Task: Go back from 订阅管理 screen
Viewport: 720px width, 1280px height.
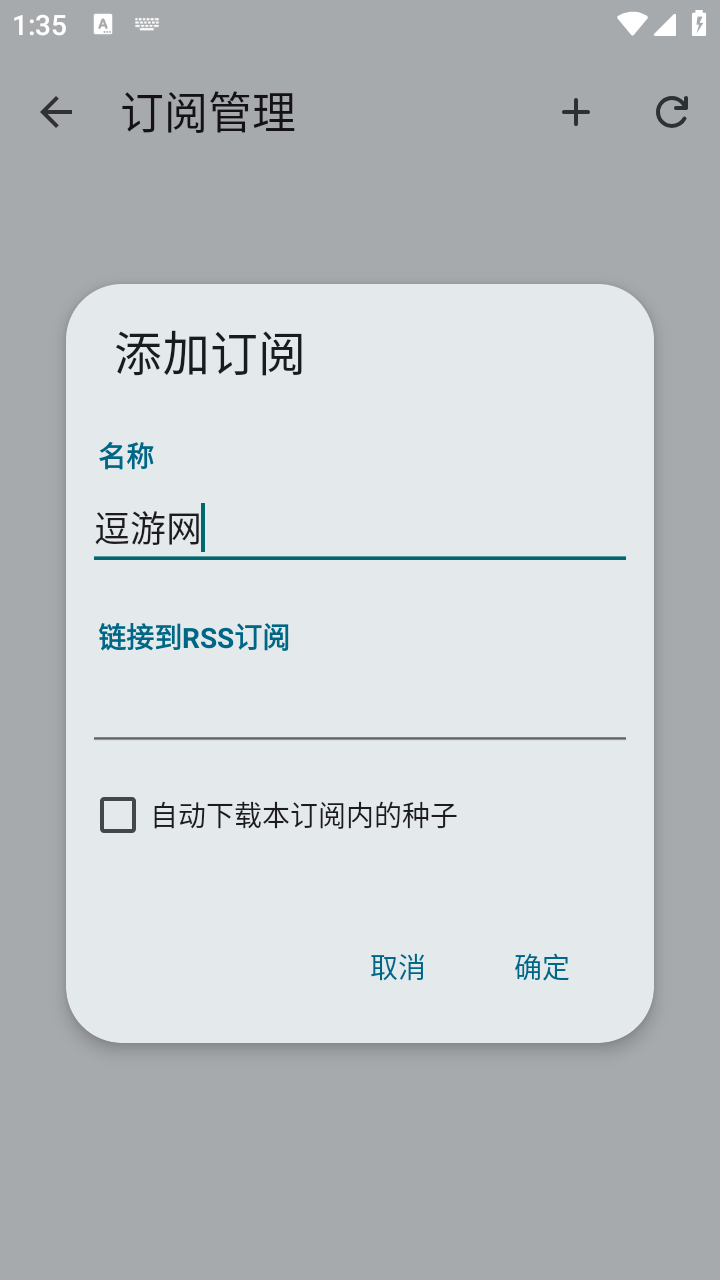Action: click(x=56, y=112)
